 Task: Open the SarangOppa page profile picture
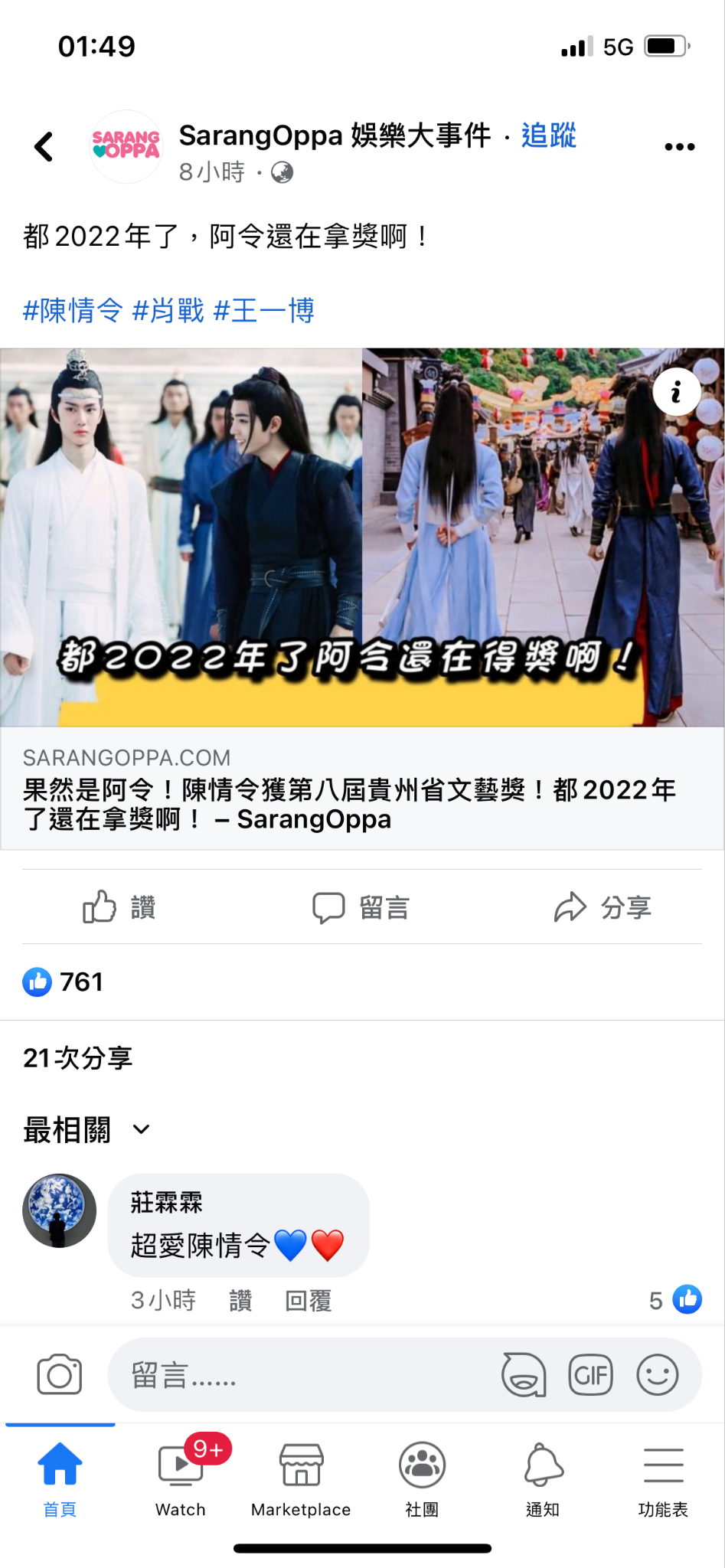click(x=126, y=146)
